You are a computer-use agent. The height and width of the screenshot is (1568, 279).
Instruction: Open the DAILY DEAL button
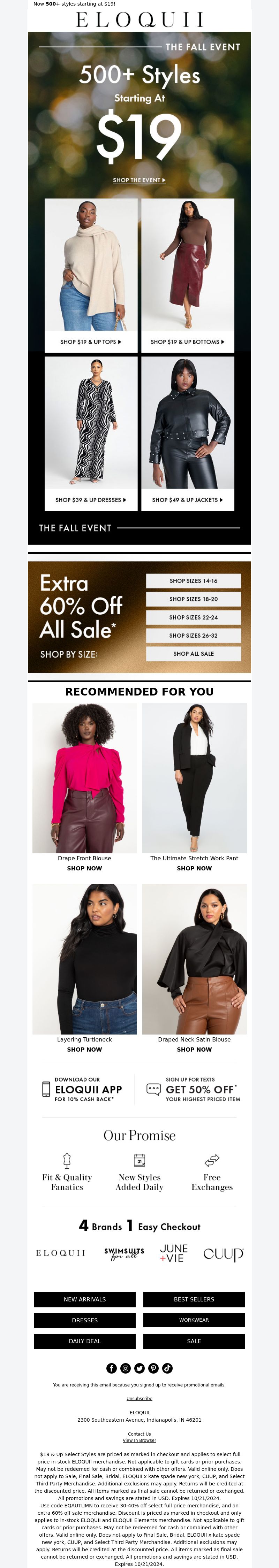tap(85, 1342)
